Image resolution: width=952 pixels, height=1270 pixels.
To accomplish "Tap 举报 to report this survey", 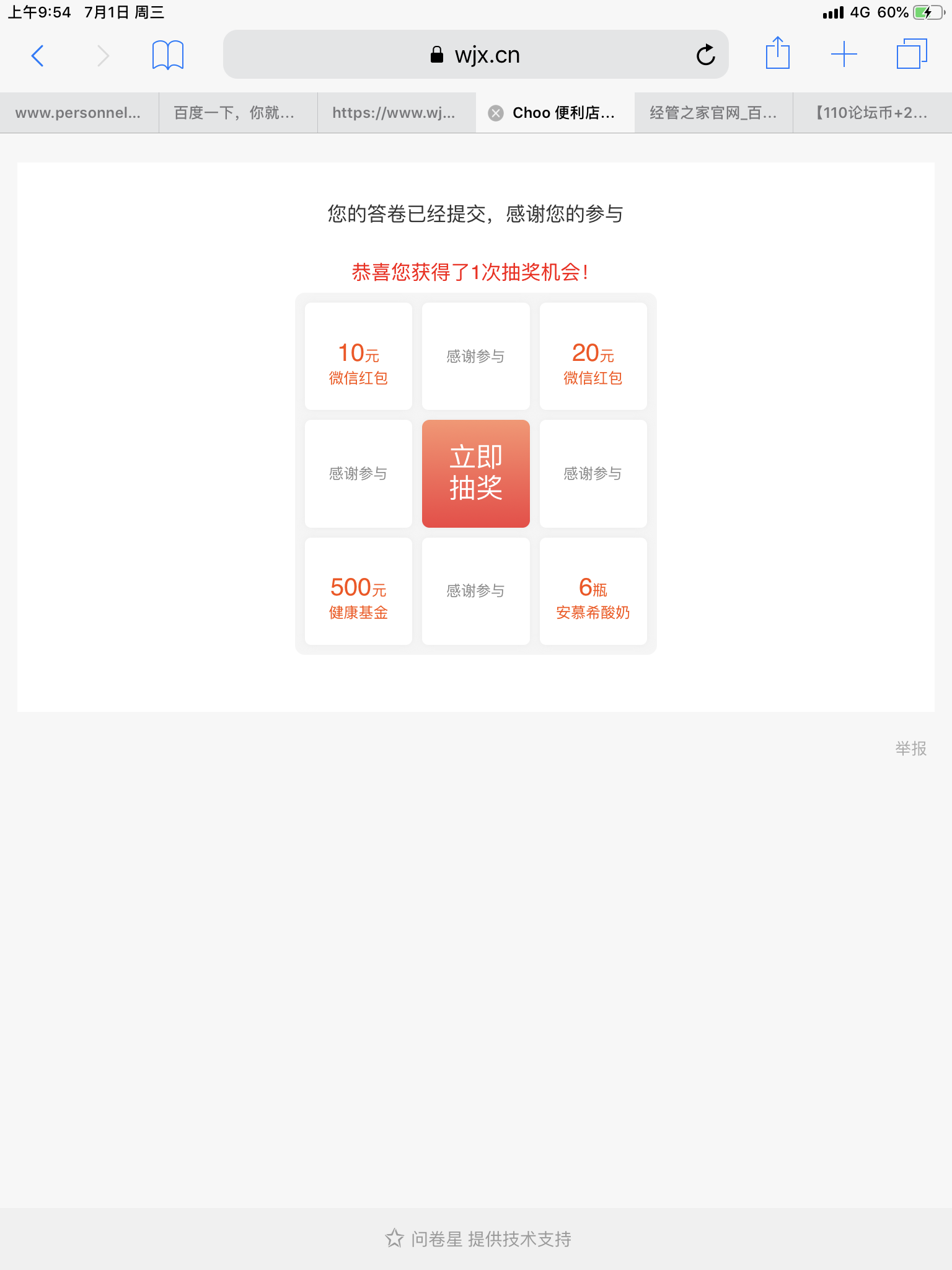I will point(910,748).
